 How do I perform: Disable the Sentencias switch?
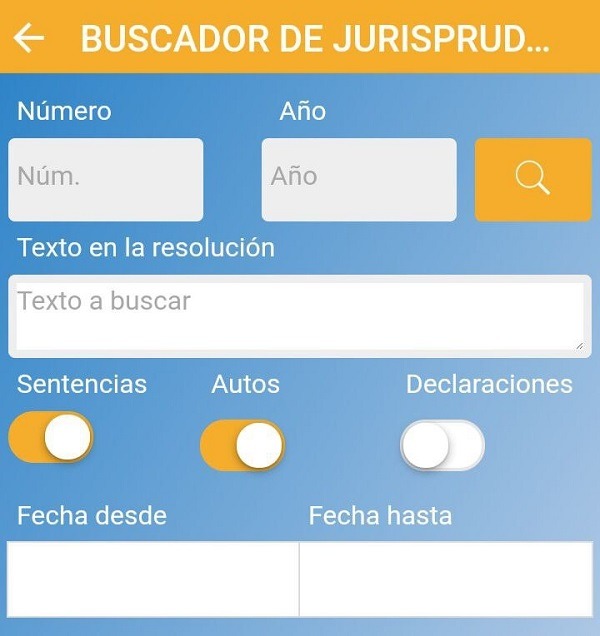tap(51, 438)
